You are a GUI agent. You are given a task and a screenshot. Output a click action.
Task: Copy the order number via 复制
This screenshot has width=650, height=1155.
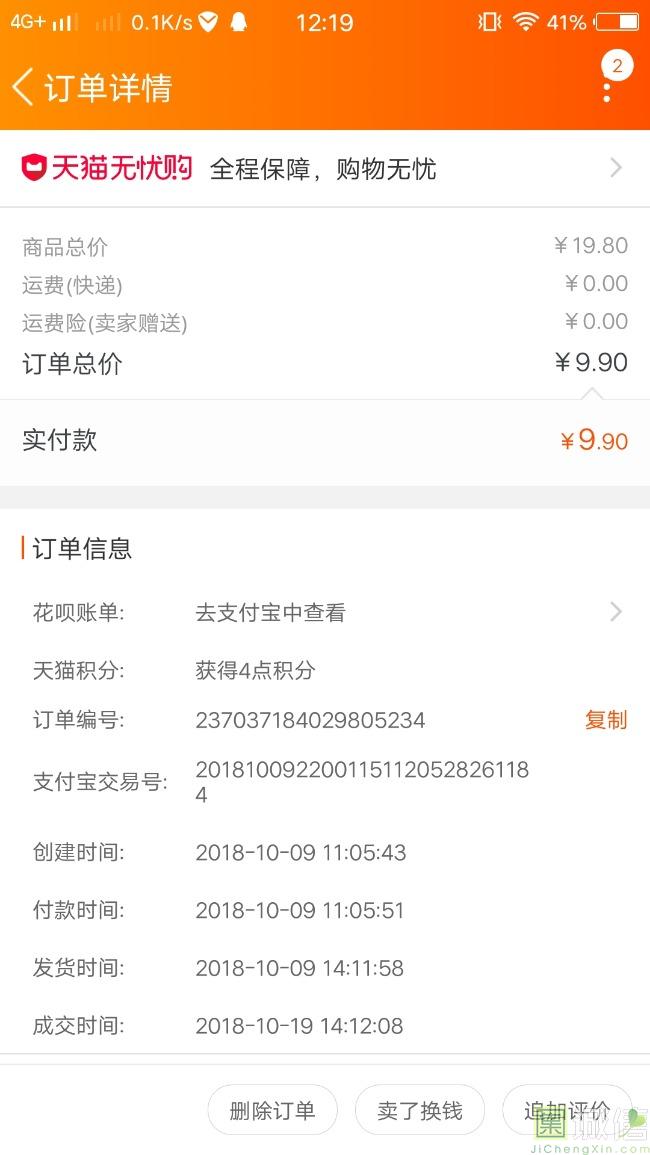coord(606,720)
